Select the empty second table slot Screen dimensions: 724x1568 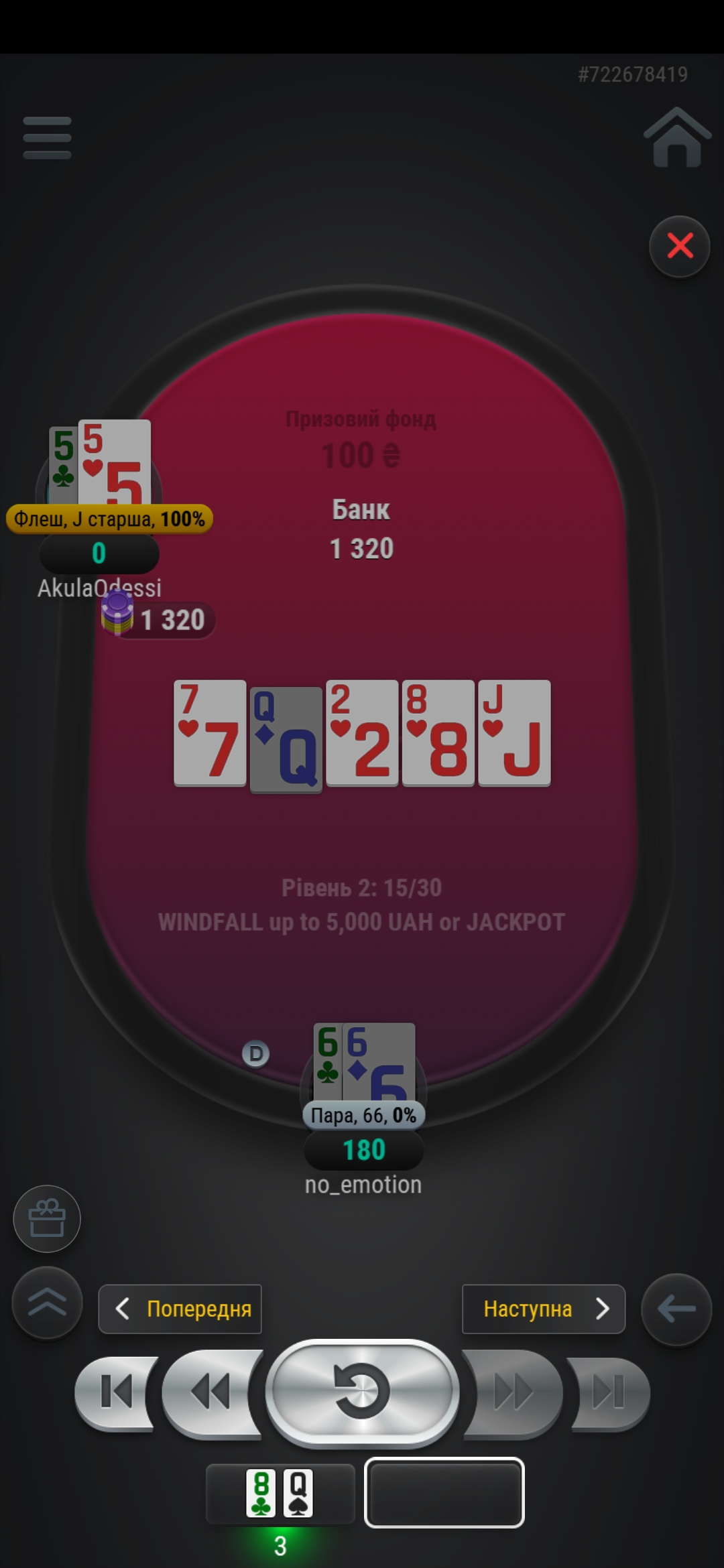(444, 1492)
